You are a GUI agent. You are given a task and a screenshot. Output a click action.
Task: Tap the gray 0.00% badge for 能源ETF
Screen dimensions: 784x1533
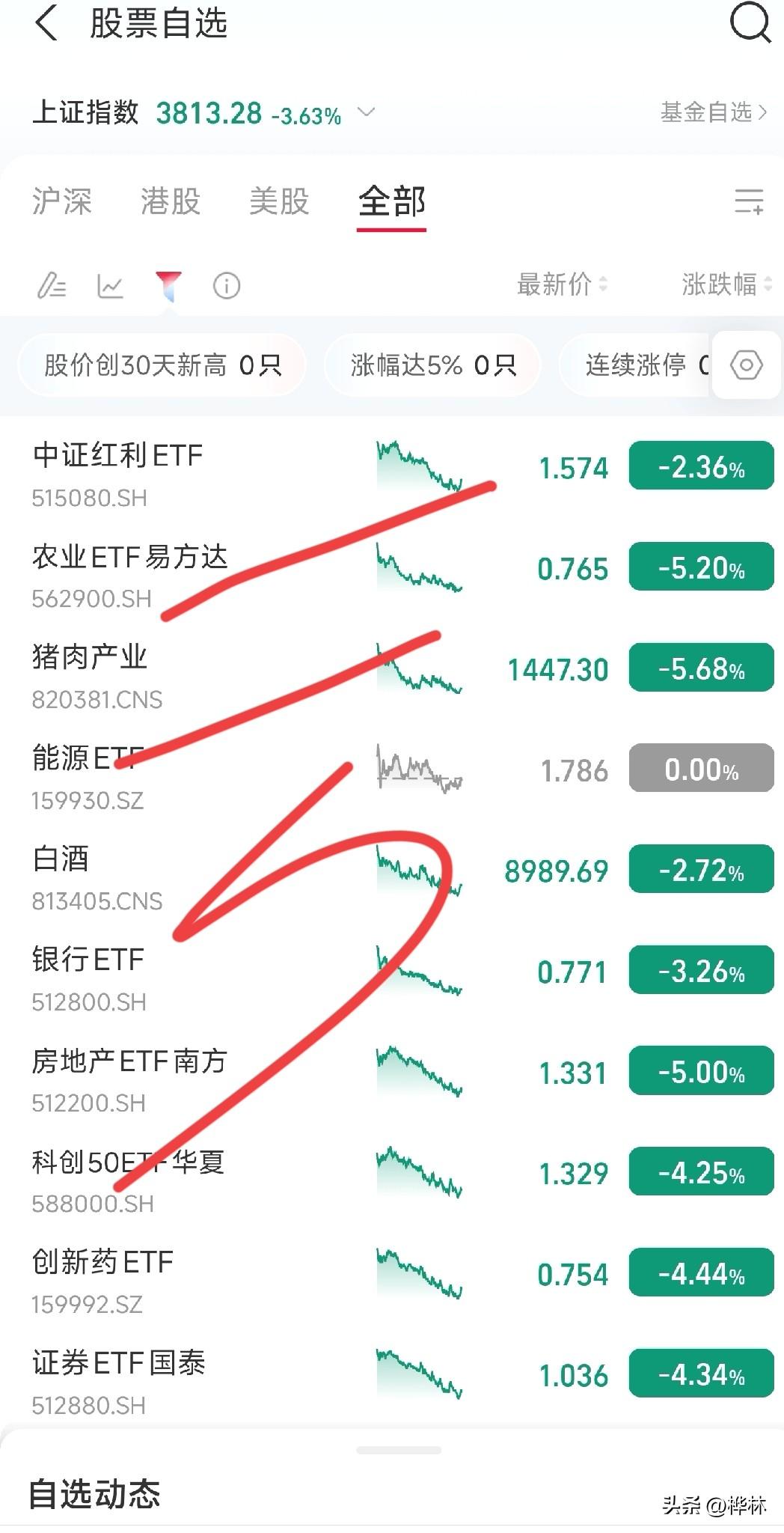[x=699, y=768]
